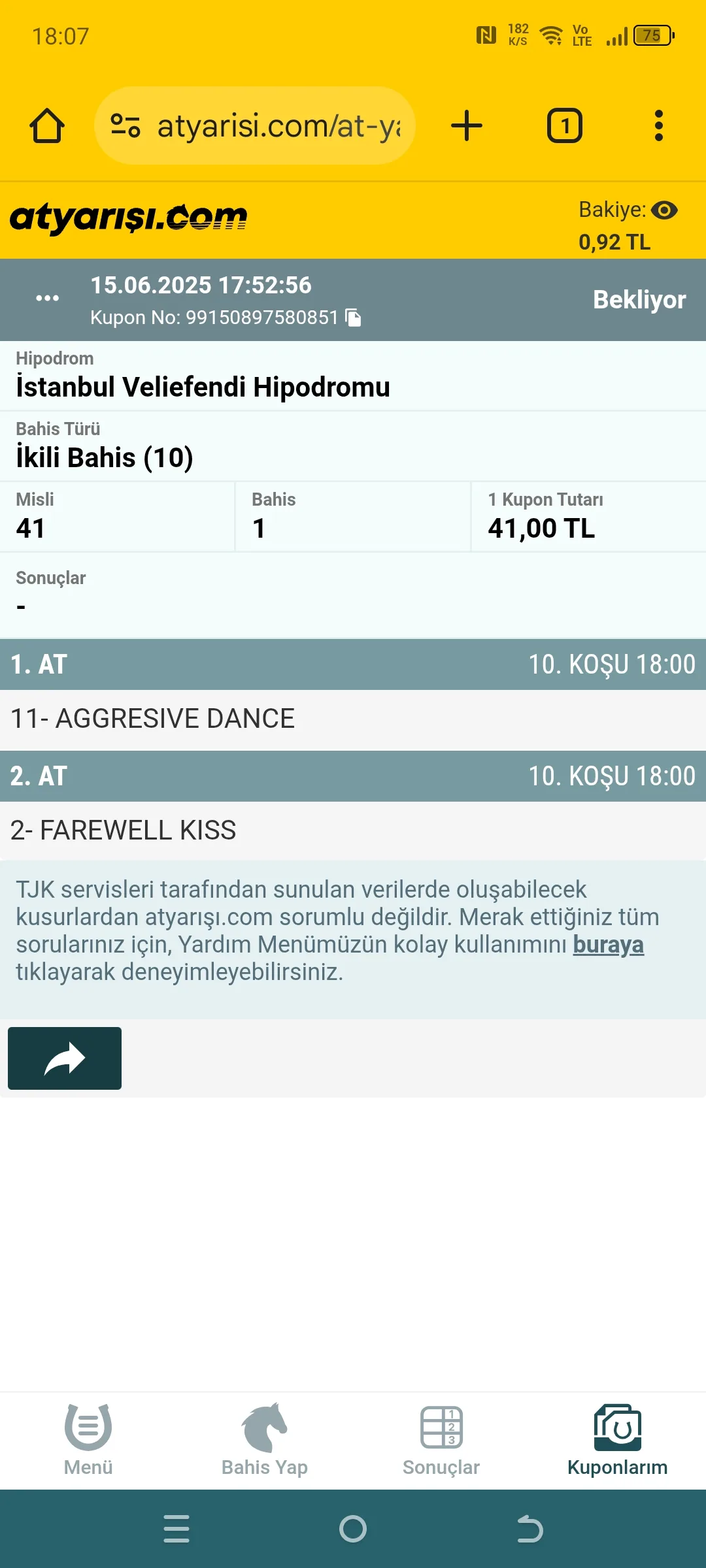This screenshot has height=1568, width=706.
Task: Tap the atyarışı.com logo
Action: (x=129, y=218)
